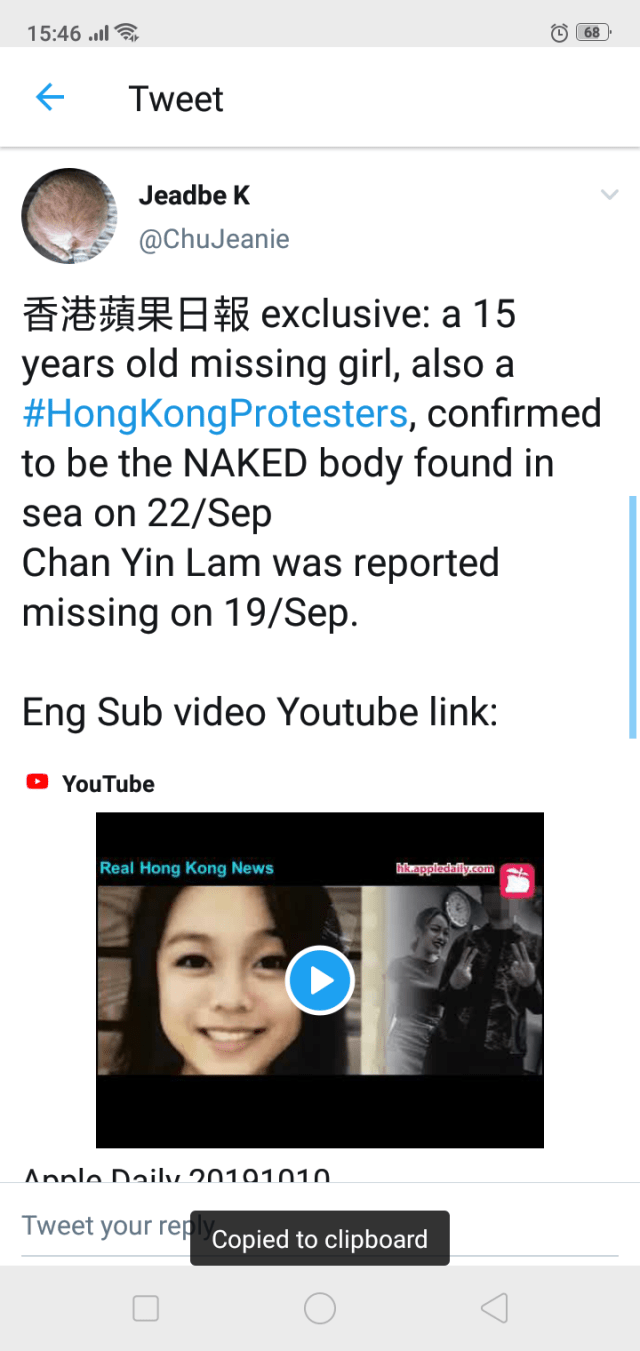The image size is (640, 1351).
Task: Go back from the Tweet screen
Action: tap(49, 98)
